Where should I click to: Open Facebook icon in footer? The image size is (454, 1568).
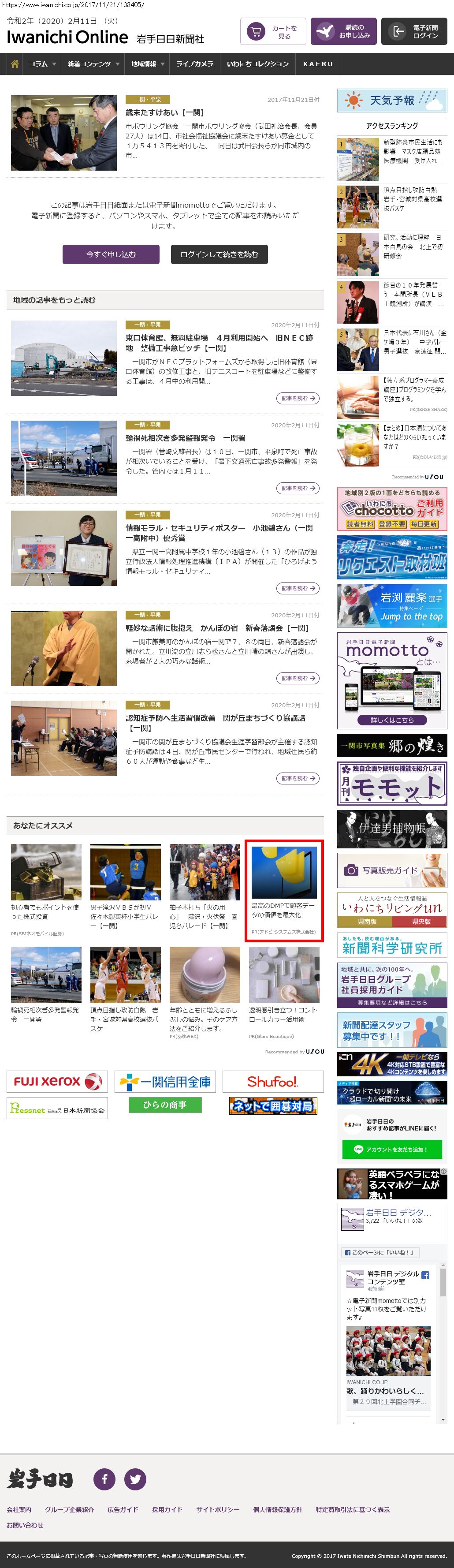point(104,1478)
